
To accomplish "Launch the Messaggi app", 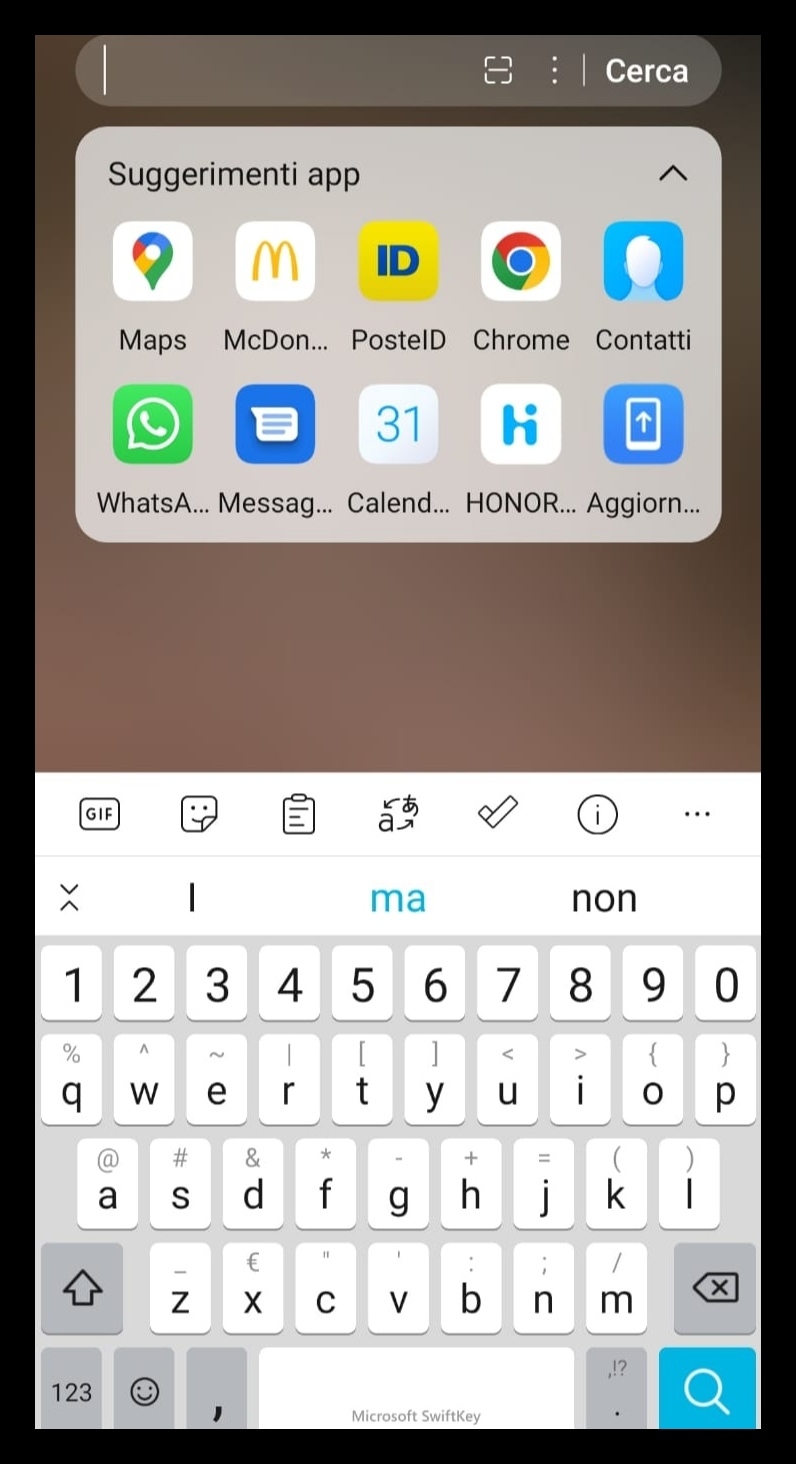I will (275, 425).
